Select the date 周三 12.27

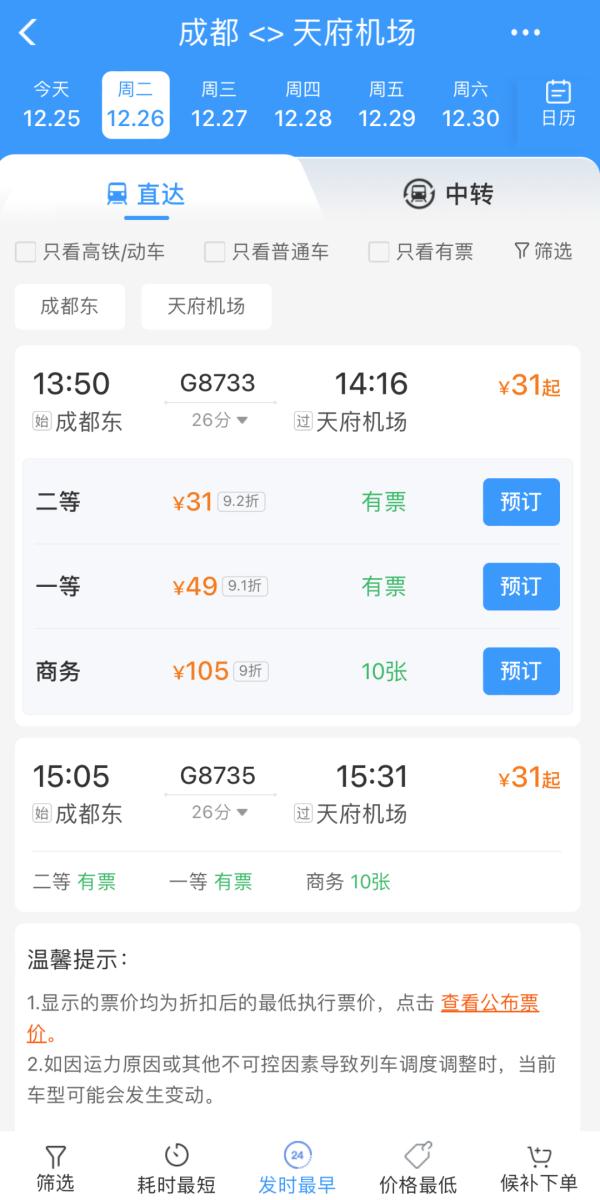point(219,105)
